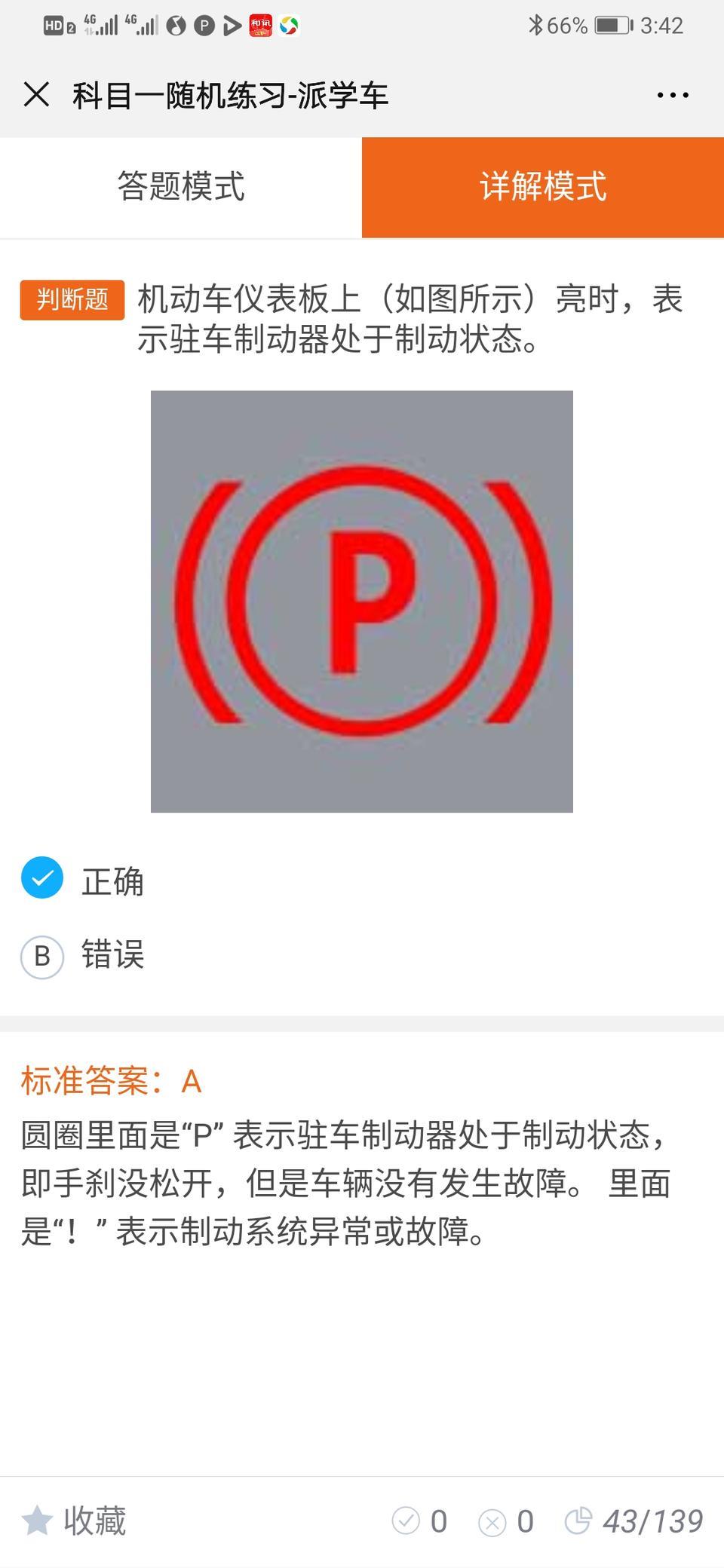Viewport: 724px width, 1568px height.
Task: Tap 收藏 to bookmark this question
Action: (74, 1521)
